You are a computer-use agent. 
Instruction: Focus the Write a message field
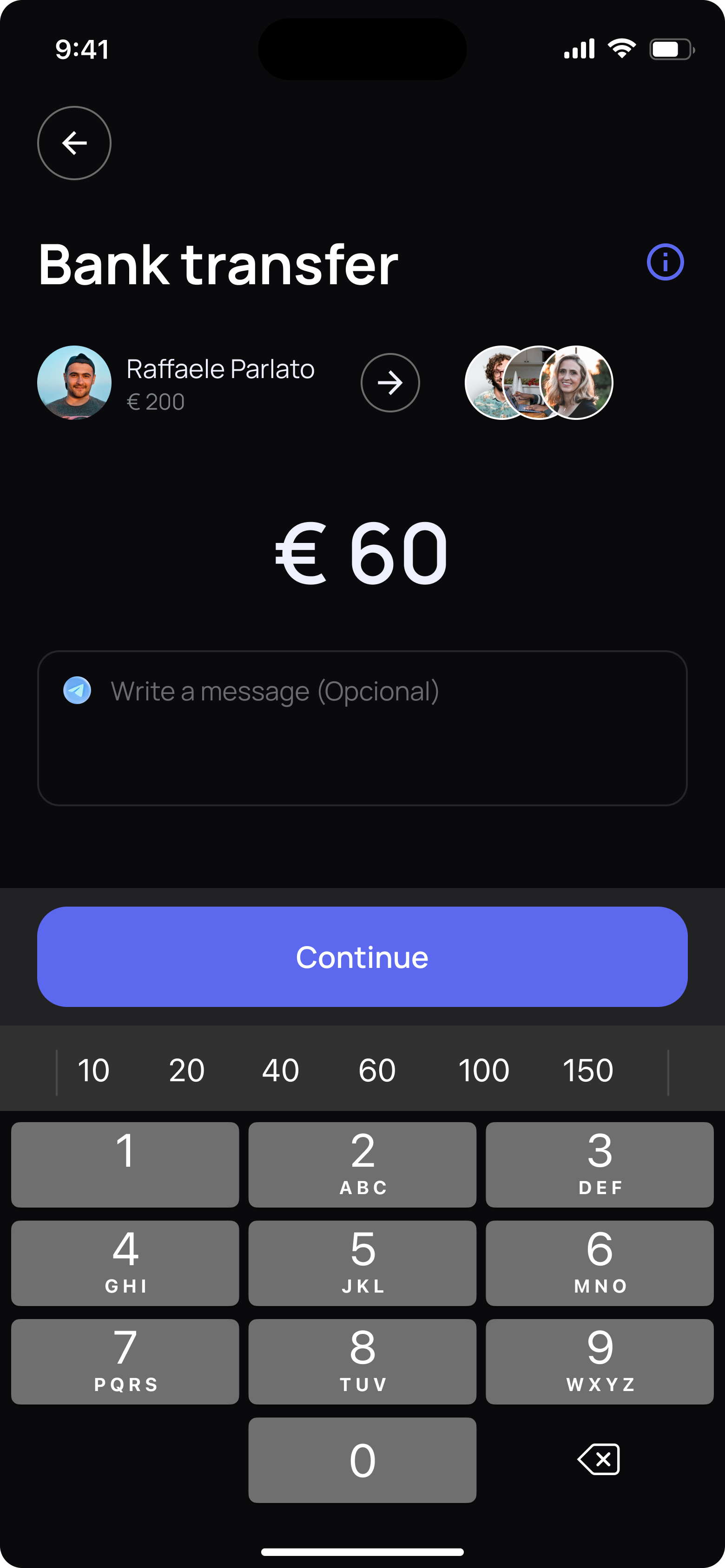[x=362, y=727]
